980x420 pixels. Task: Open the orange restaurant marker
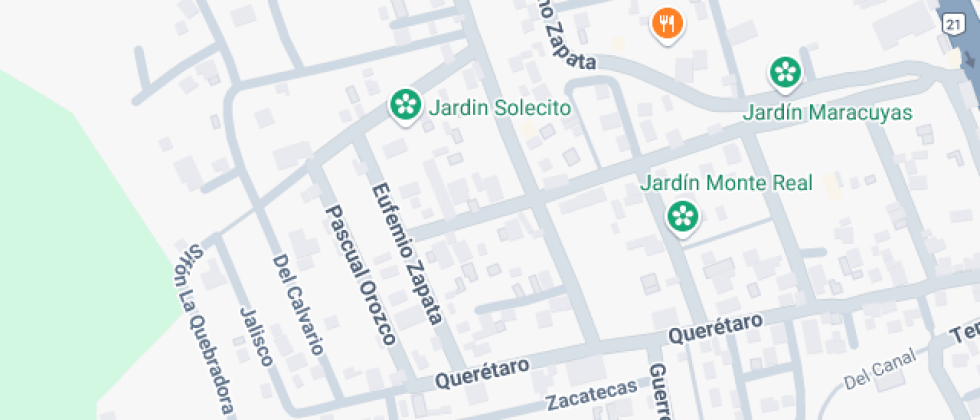[x=666, y=23]
